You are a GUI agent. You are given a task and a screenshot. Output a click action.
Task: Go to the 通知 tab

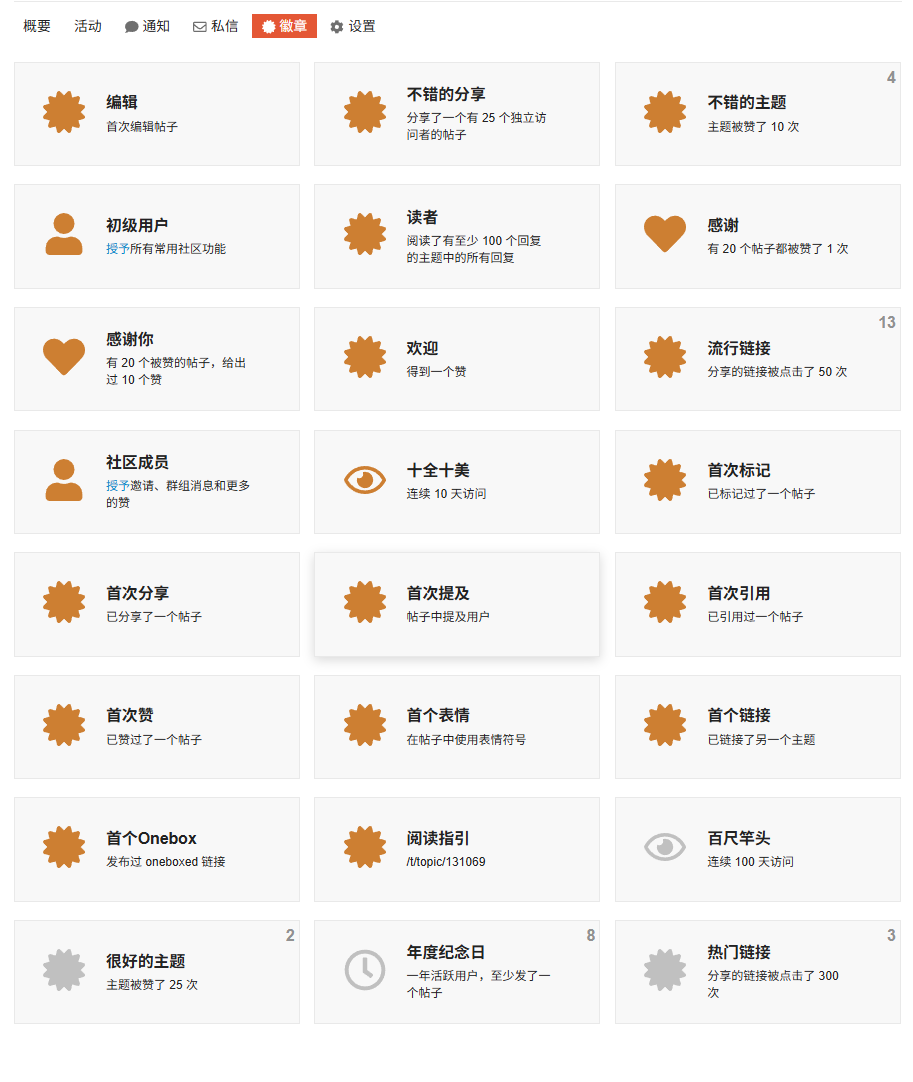coord(147,26)
